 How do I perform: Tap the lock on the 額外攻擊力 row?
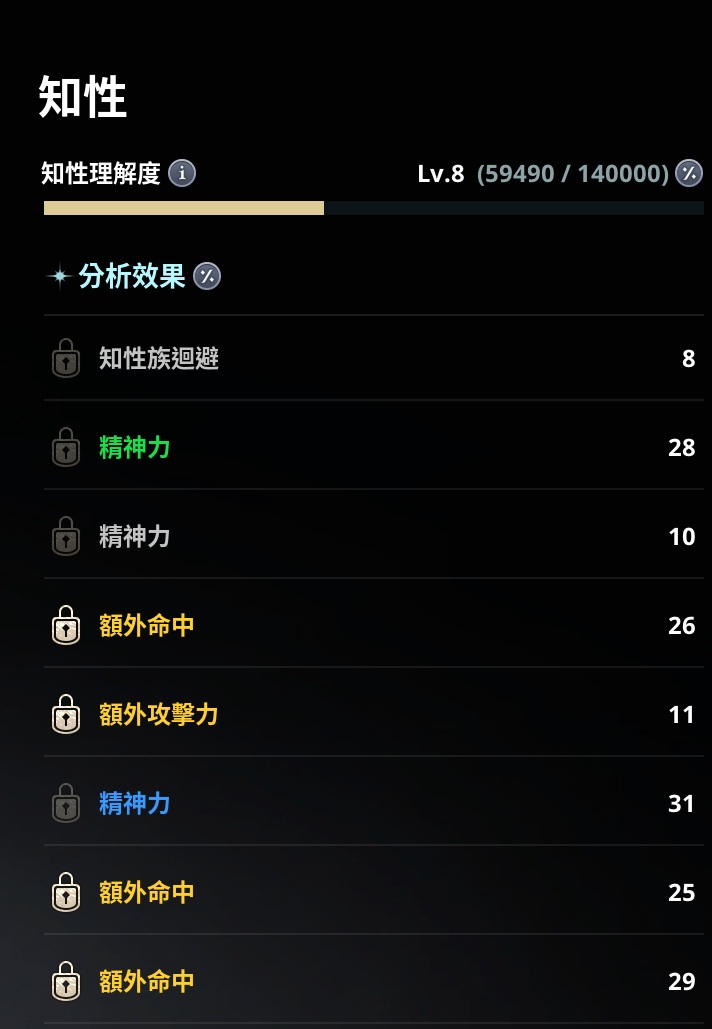66,715
